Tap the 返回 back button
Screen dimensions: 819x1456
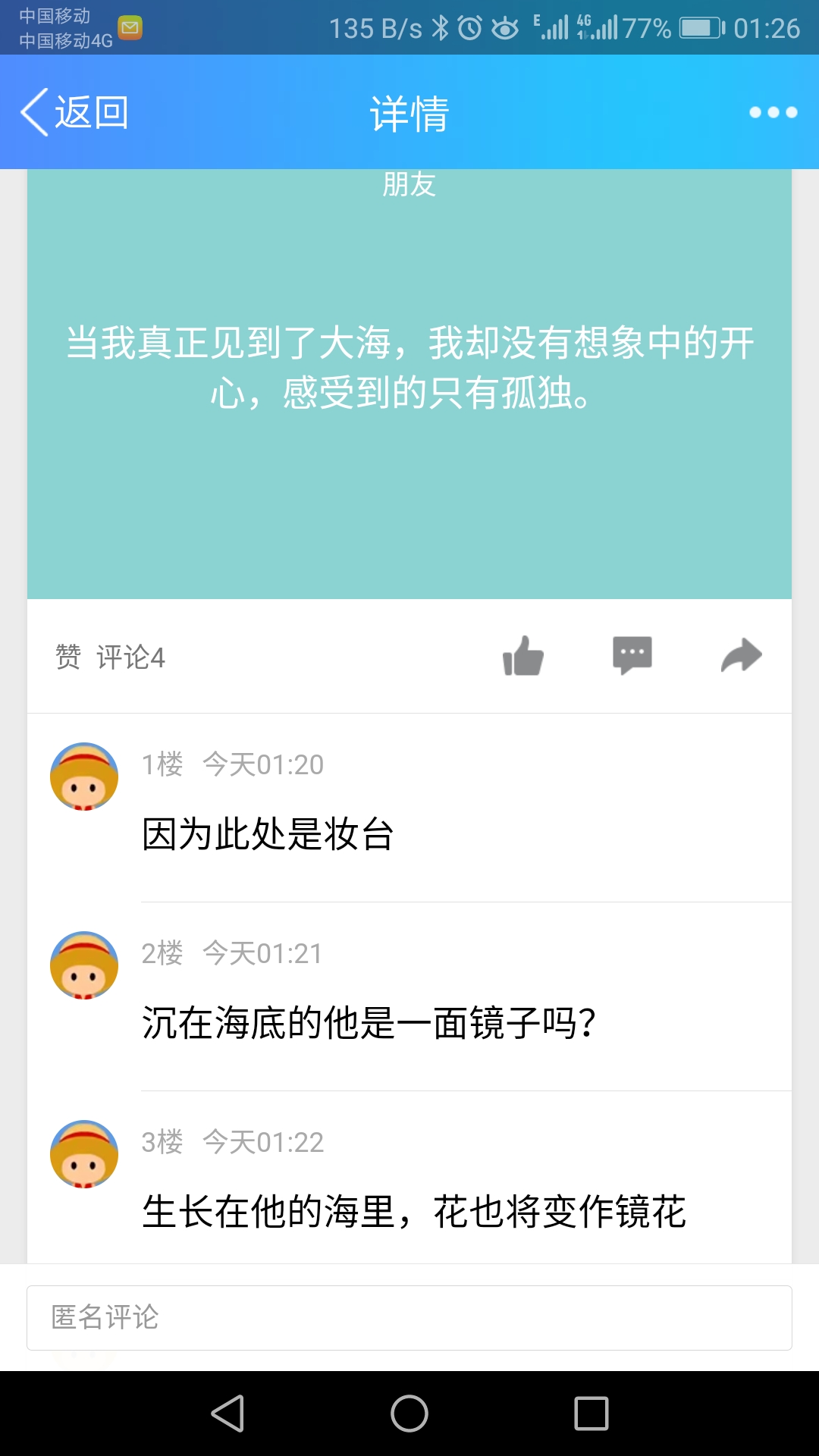(74, 112)
